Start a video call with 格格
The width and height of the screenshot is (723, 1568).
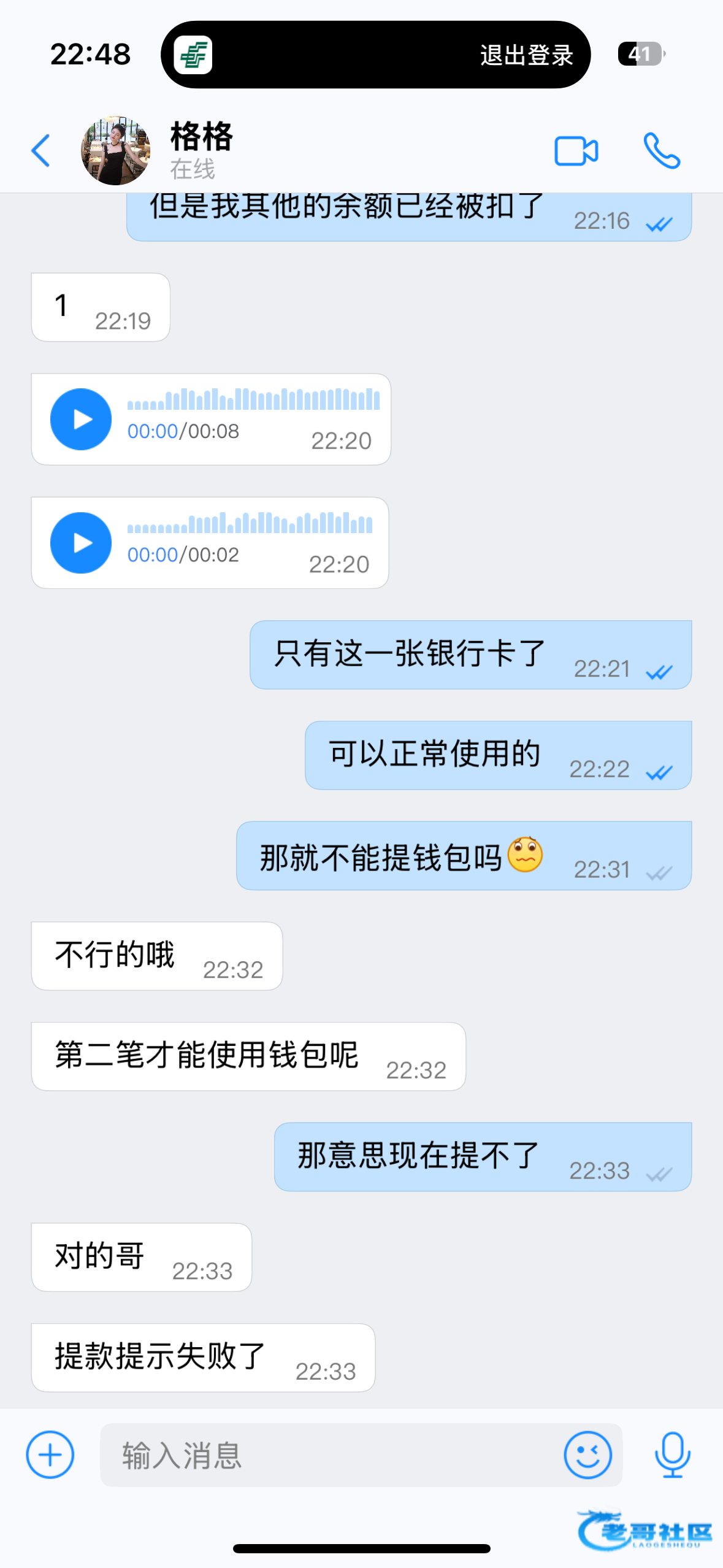pyautogui.click(x=576, y=151)
